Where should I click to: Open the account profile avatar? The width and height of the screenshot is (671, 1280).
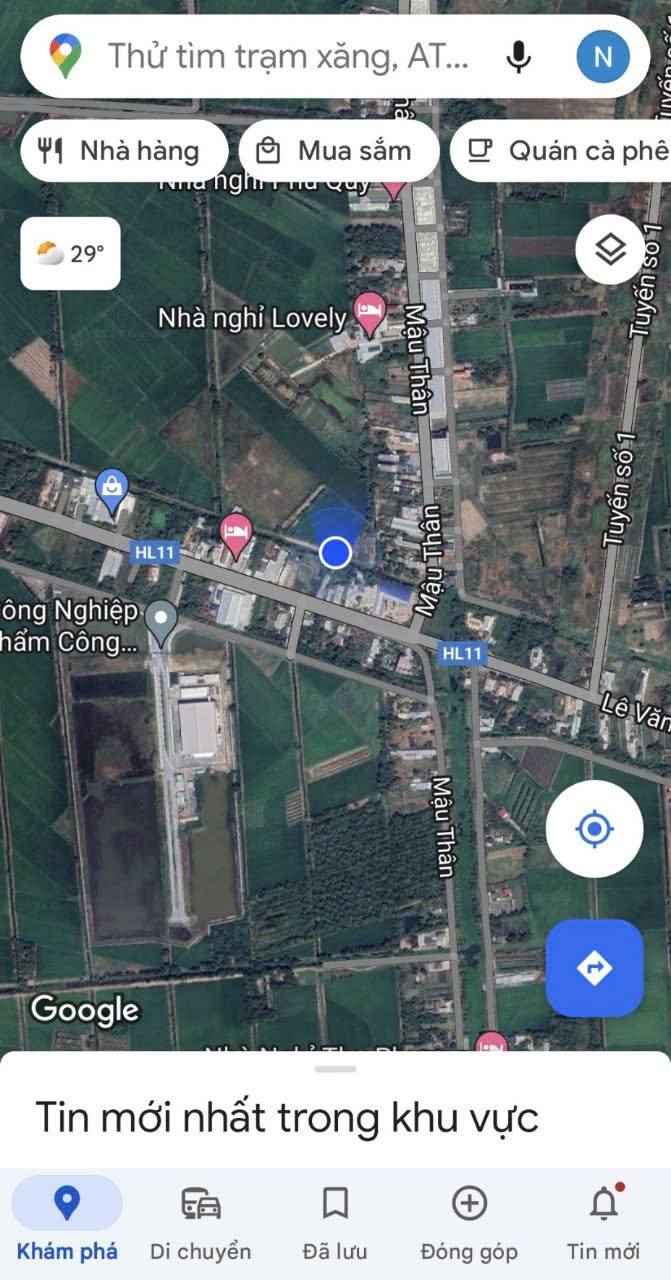tap(603, 57)
